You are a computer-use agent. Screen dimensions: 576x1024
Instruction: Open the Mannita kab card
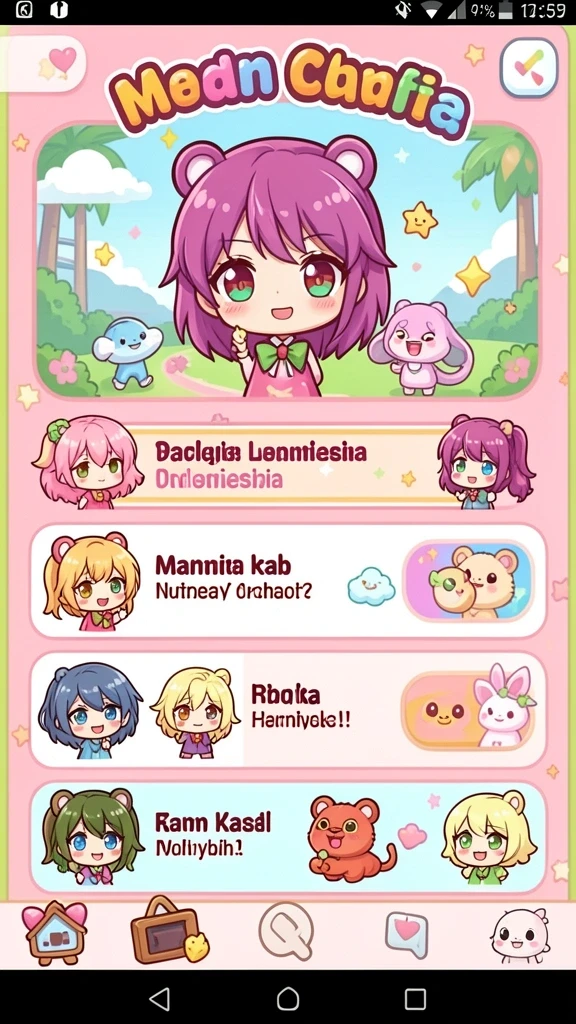(x=288, y=580)
